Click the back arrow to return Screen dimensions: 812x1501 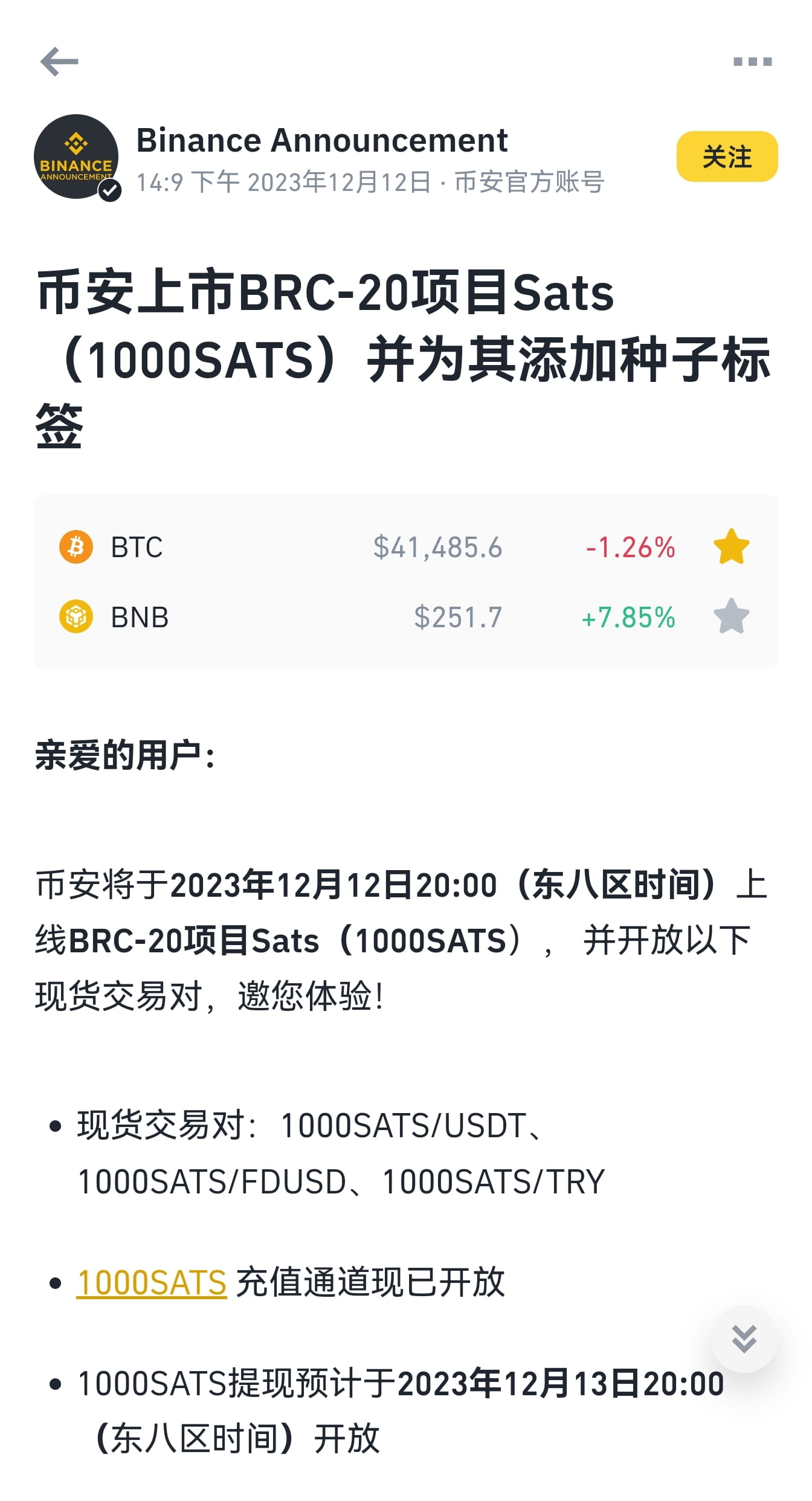60,60
